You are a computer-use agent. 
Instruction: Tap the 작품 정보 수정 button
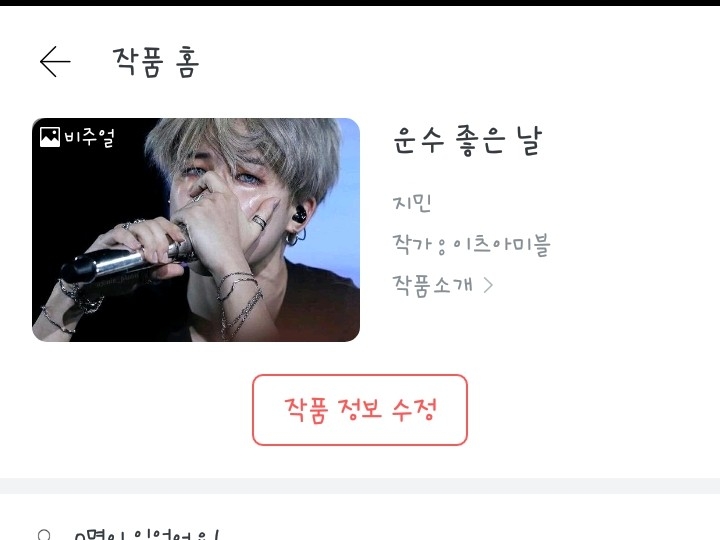click(360, 410)
